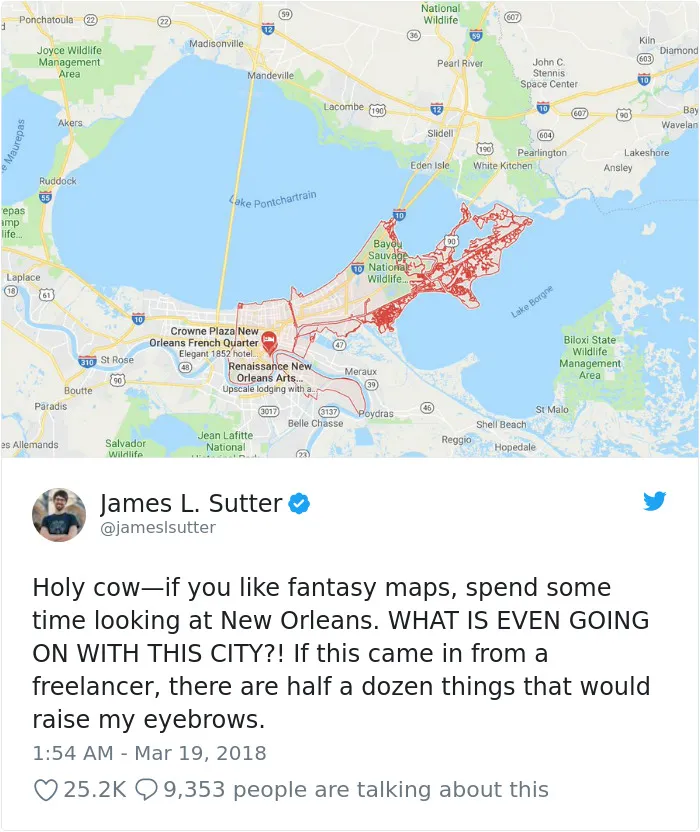This screenshot has height=832, width=700.
Task: Tap the Twitter bird icon
Action: pos(654,501)
